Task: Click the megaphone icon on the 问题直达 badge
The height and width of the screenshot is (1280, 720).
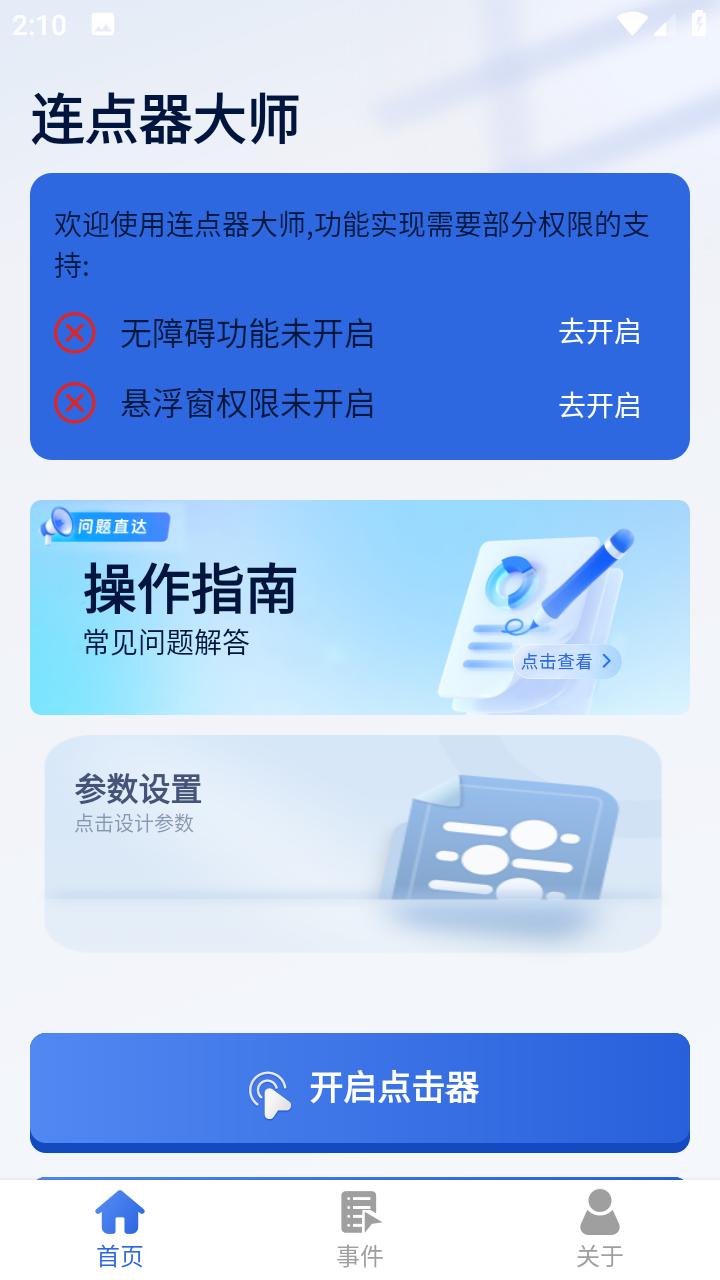Action: coord(58,524)
